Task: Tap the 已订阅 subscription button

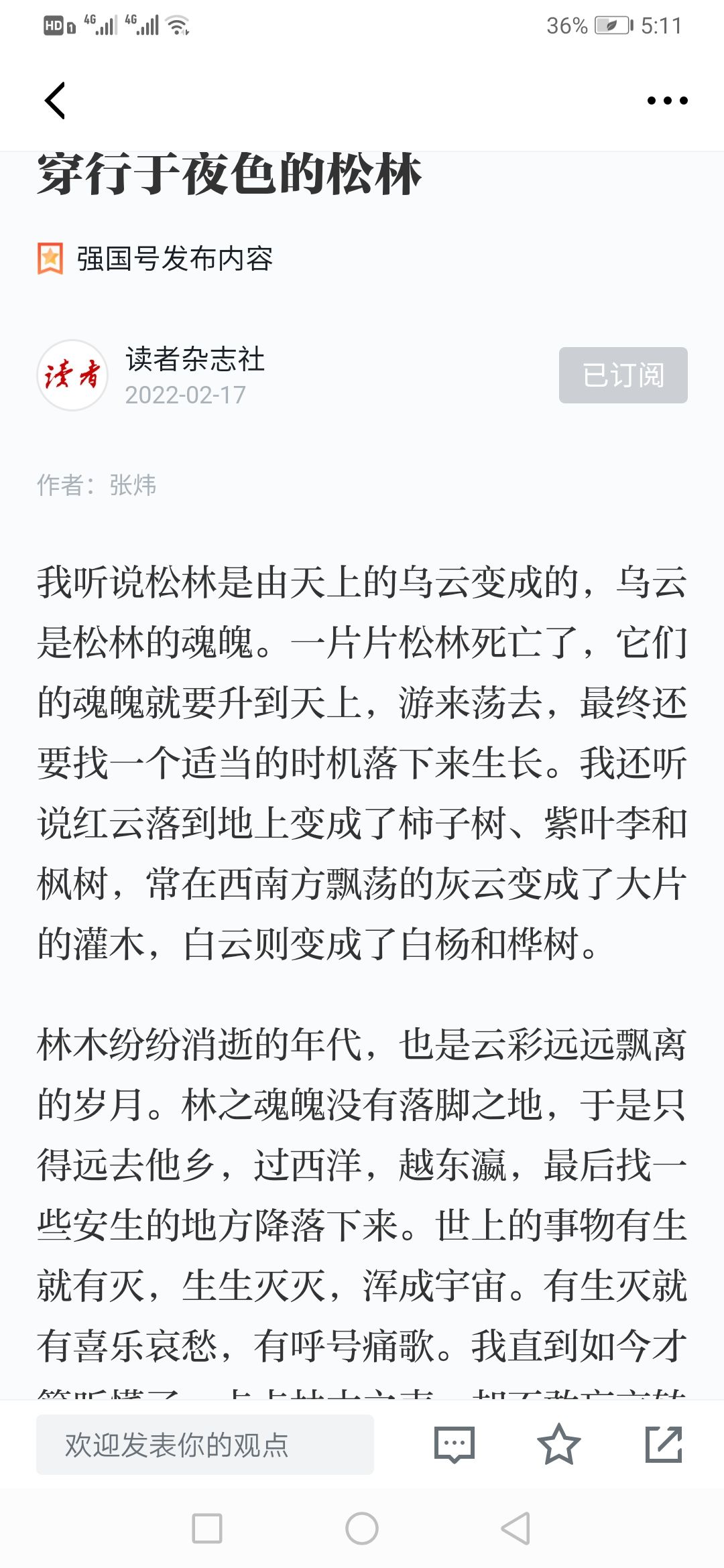Action: (623, 375)
